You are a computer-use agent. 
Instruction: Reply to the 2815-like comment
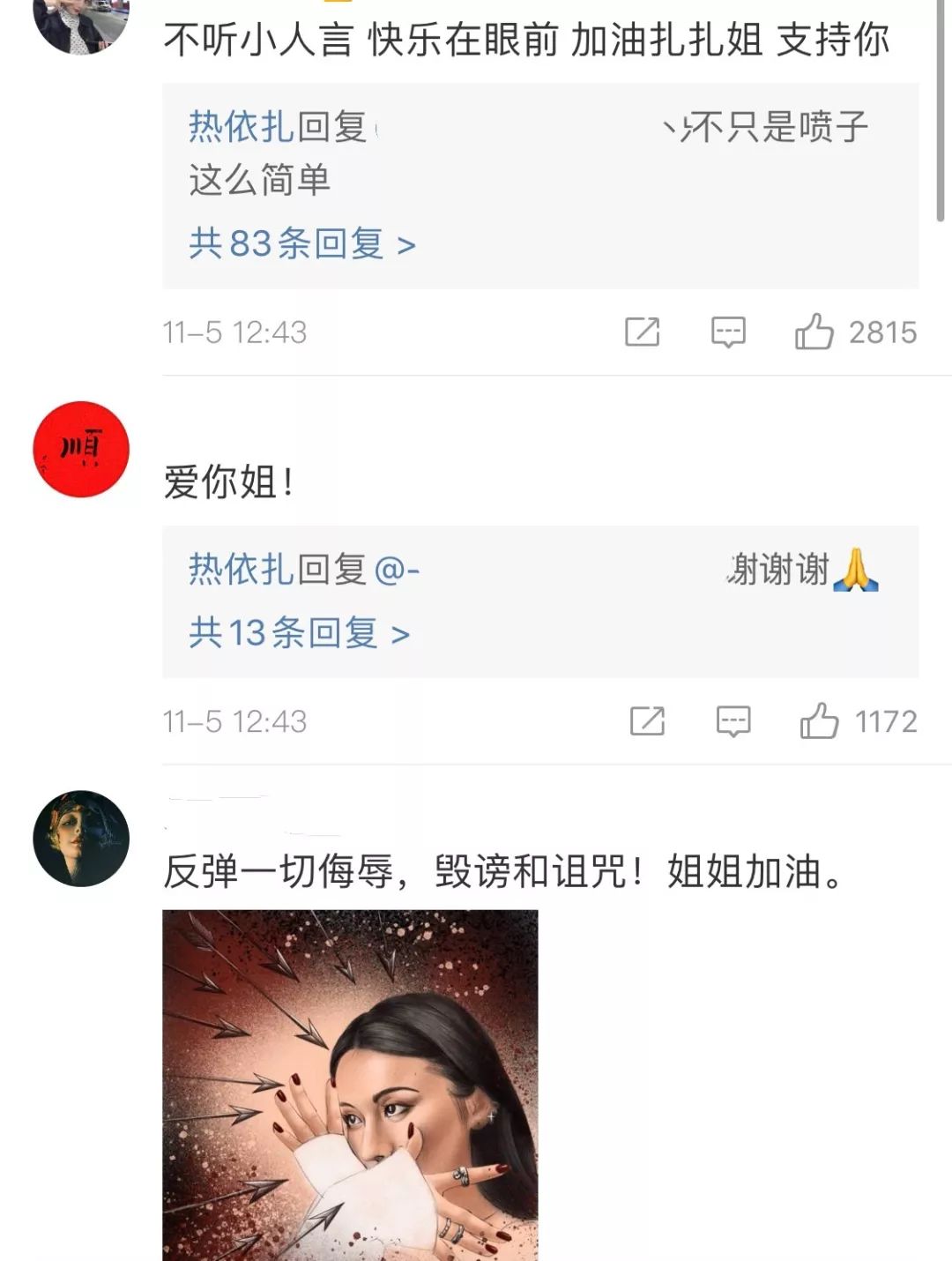728,332
